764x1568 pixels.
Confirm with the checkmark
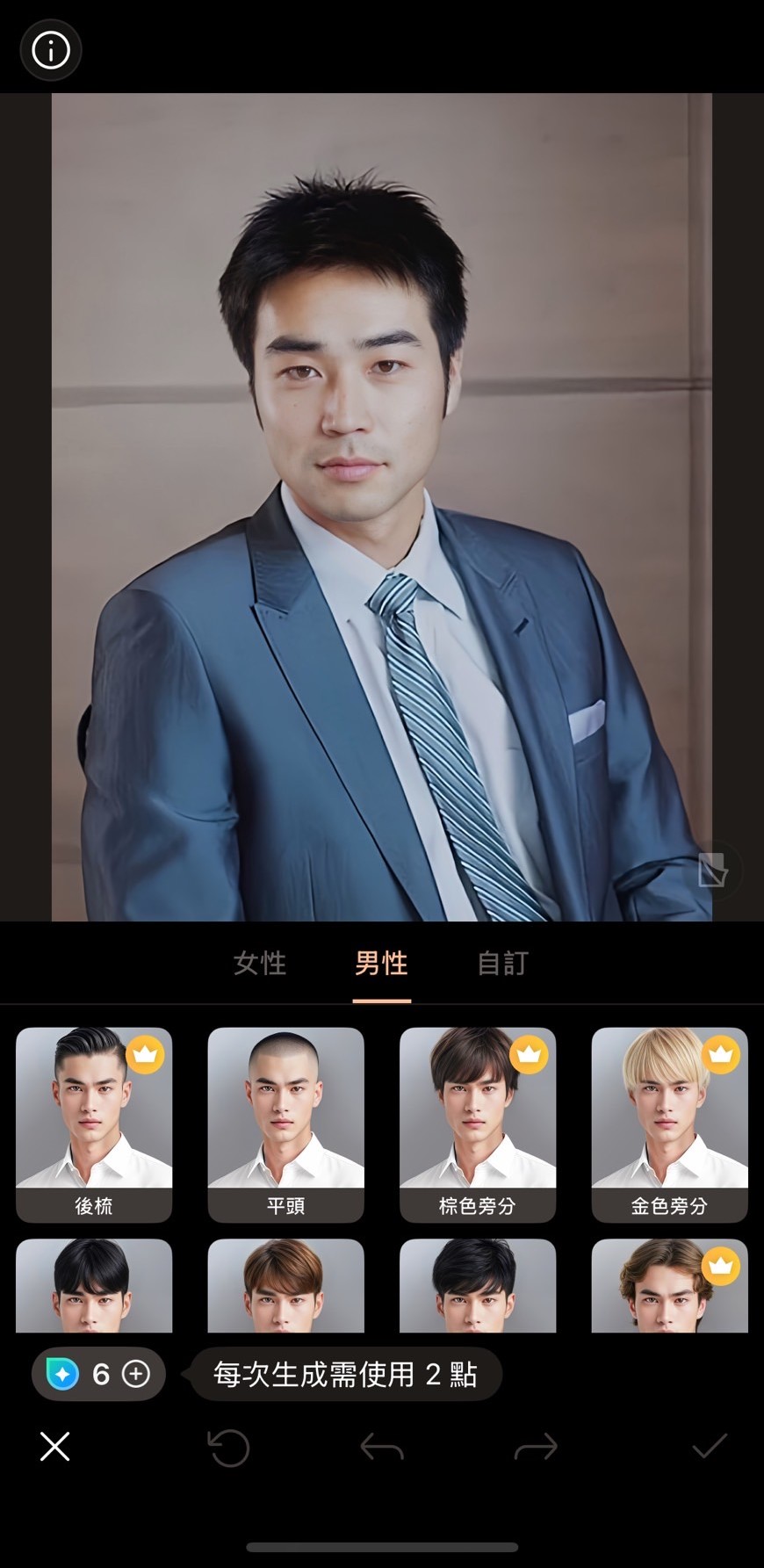(710, 1446)
